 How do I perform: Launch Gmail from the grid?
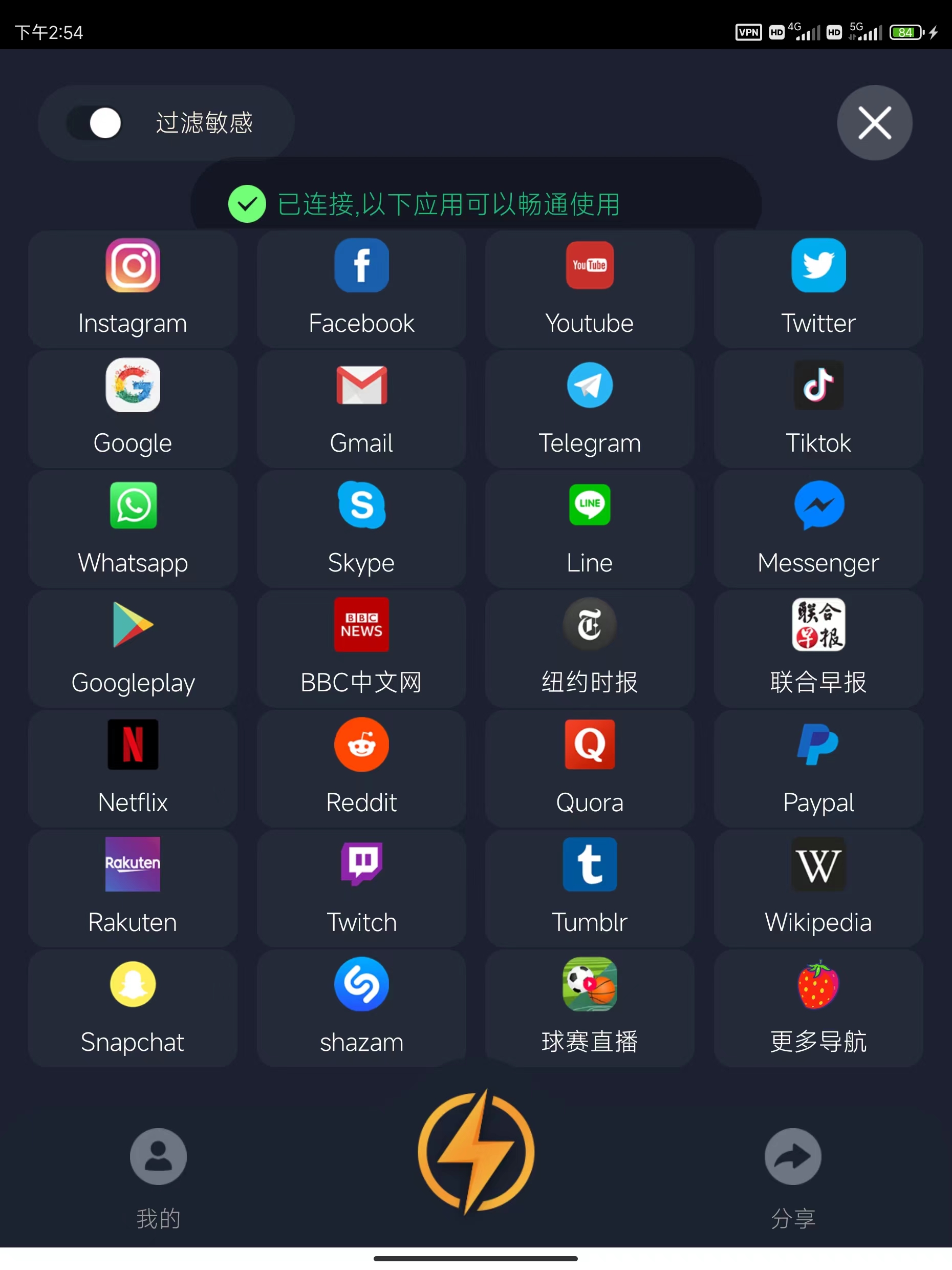point(361,409)
